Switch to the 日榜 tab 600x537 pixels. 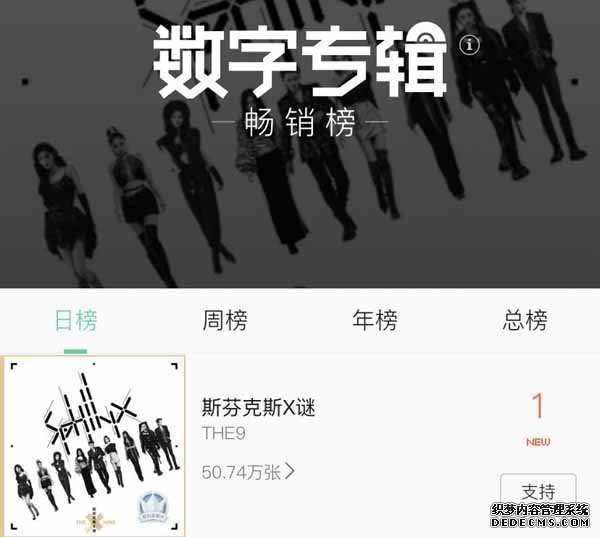[75, 321]
